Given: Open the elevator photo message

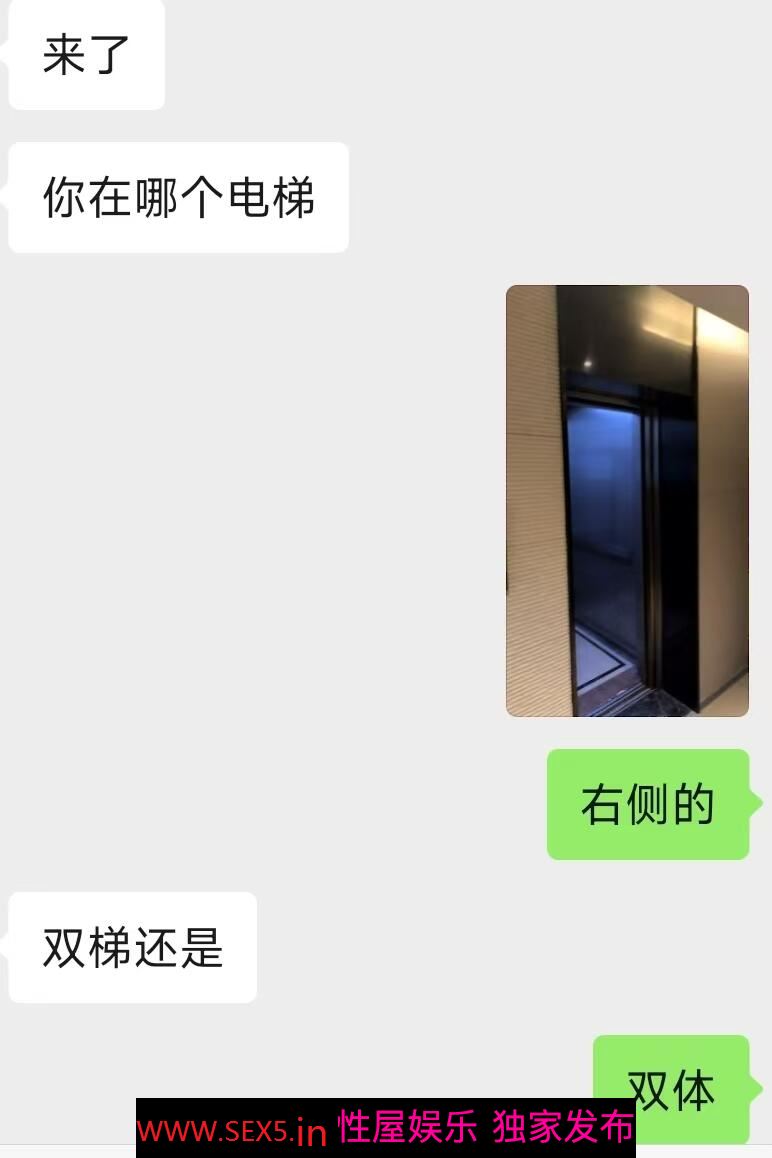Looking at the screenshot, I should (627, 501).
